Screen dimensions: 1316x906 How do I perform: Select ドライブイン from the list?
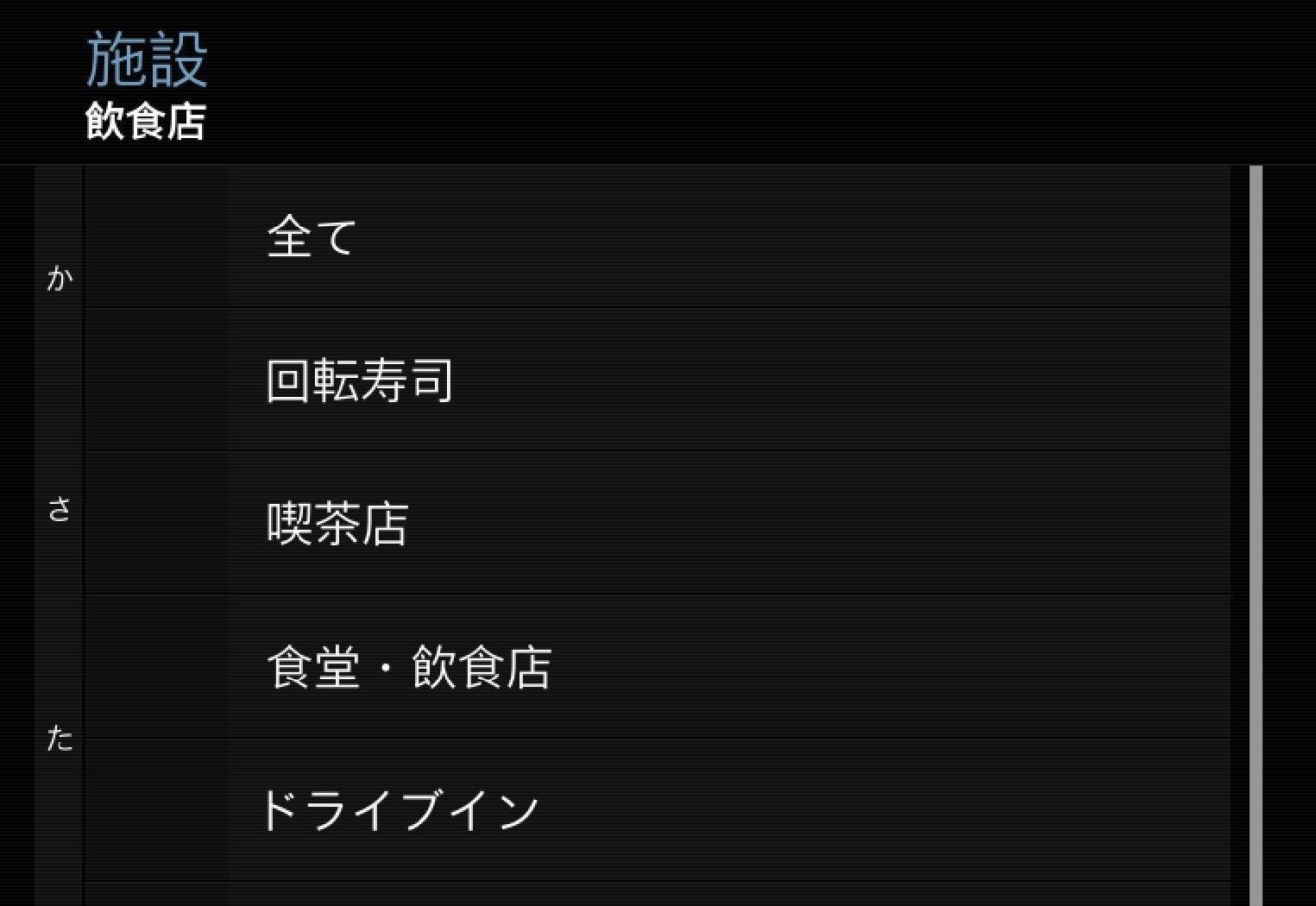[x=656, y=810]
